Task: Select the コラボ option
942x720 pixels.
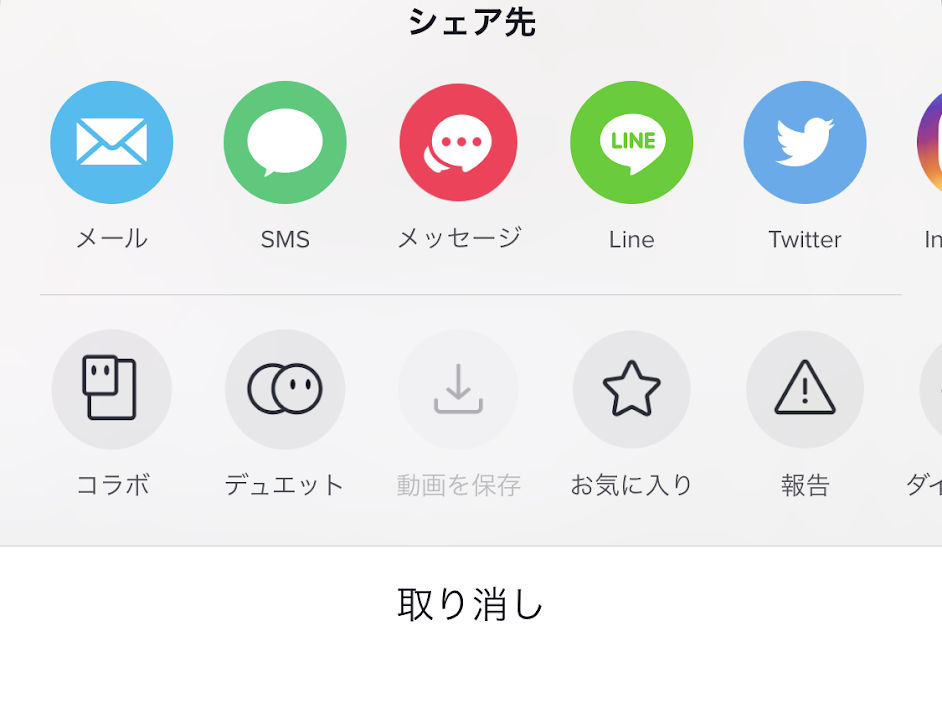Action: pyautogui.click(x=112, y=389)
